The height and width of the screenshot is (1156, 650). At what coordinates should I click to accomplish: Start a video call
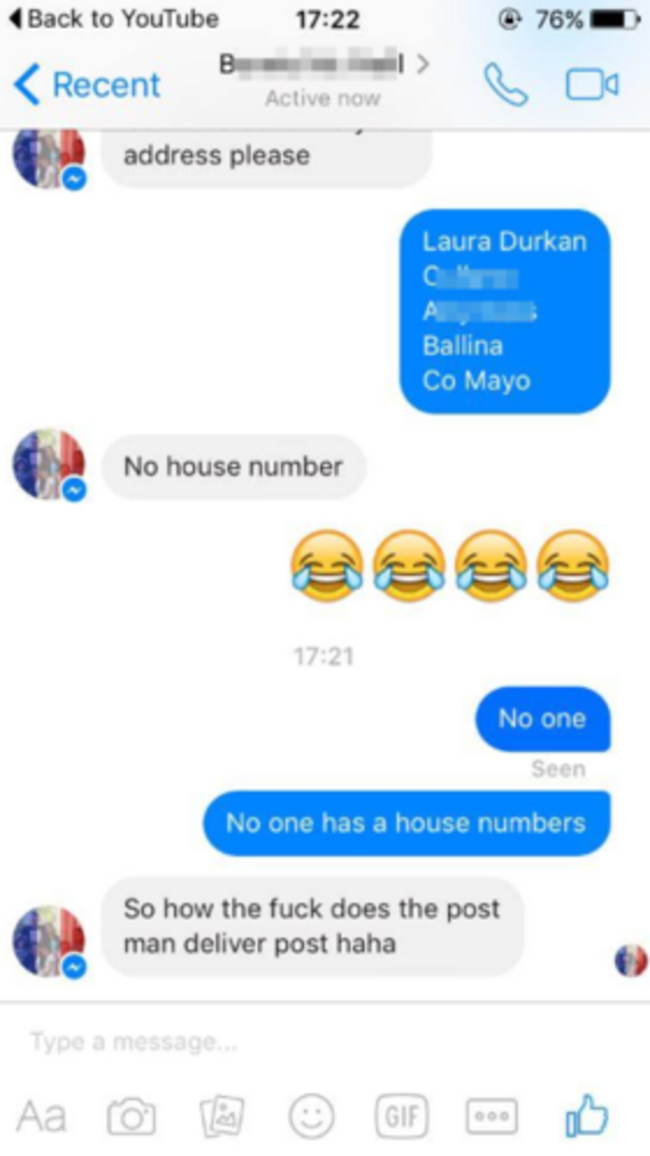coord(591,85)
